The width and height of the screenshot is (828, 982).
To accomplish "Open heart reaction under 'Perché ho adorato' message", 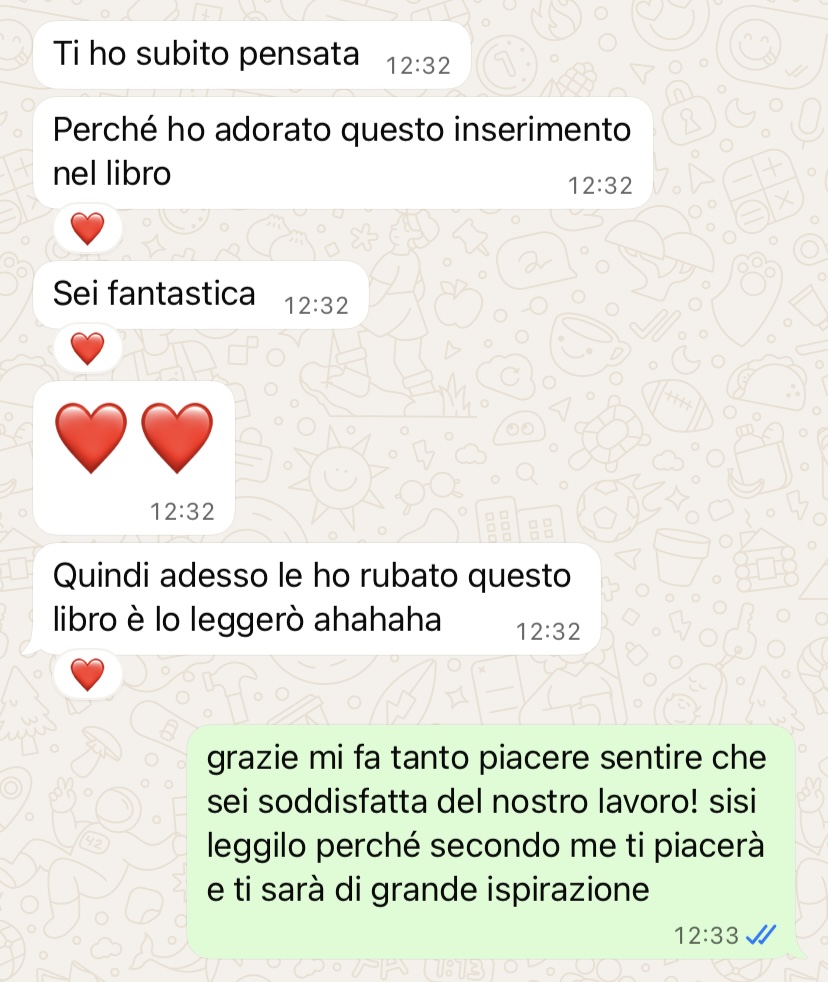I will pyautogui.click(x=88, y=230).
